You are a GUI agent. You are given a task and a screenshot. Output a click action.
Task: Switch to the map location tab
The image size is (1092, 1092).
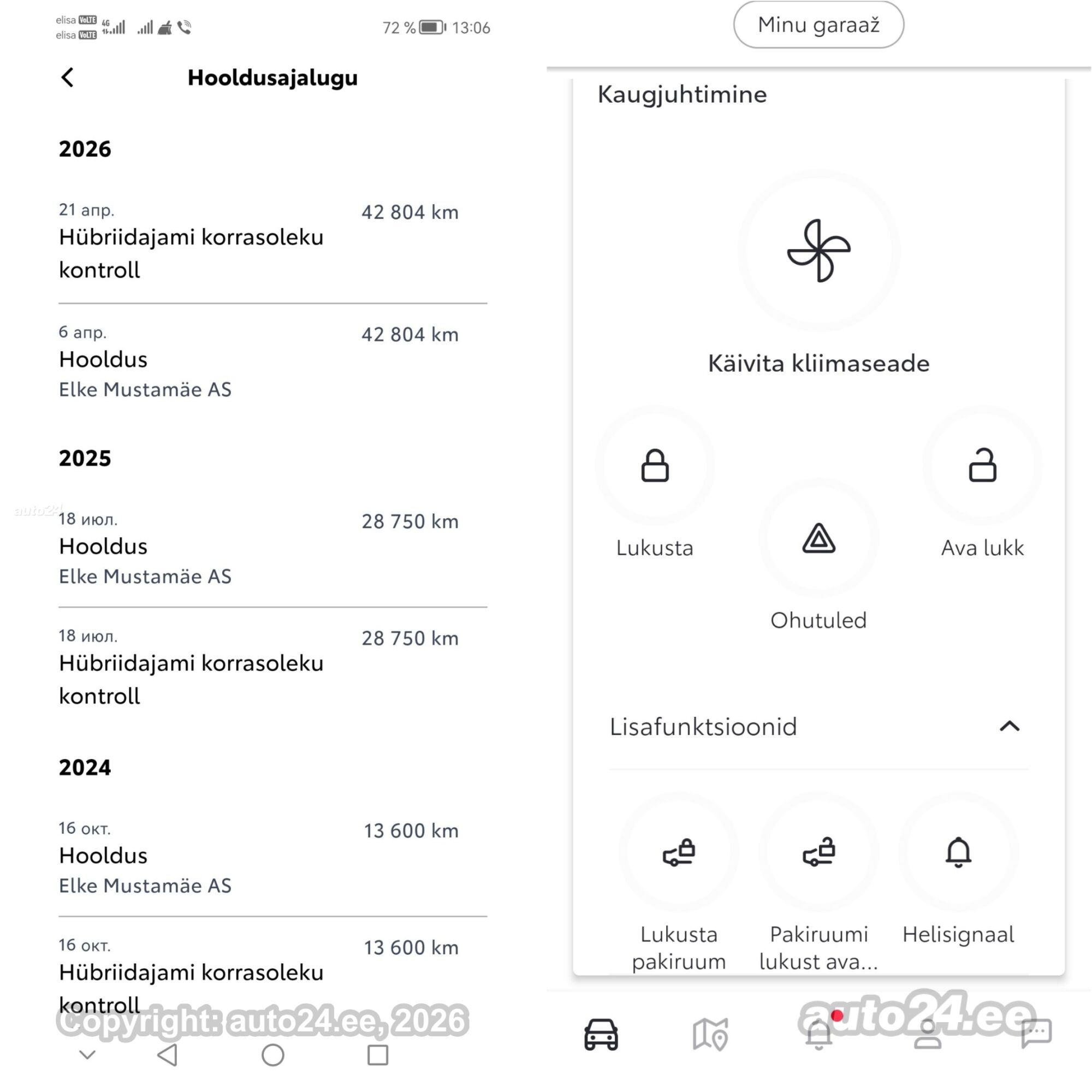(710, 1034)
